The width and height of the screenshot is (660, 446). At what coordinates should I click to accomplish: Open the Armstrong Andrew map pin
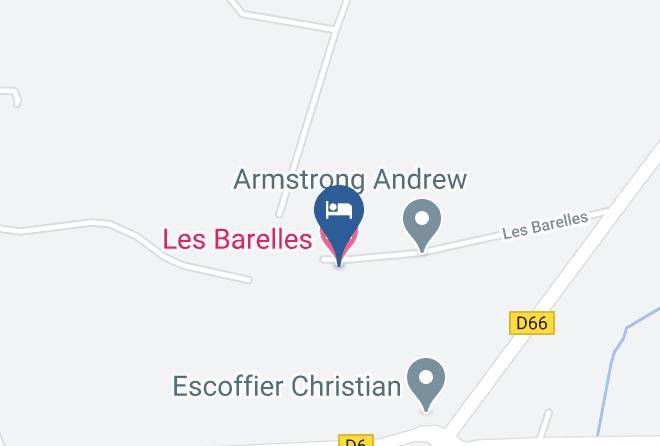(423, 222)
